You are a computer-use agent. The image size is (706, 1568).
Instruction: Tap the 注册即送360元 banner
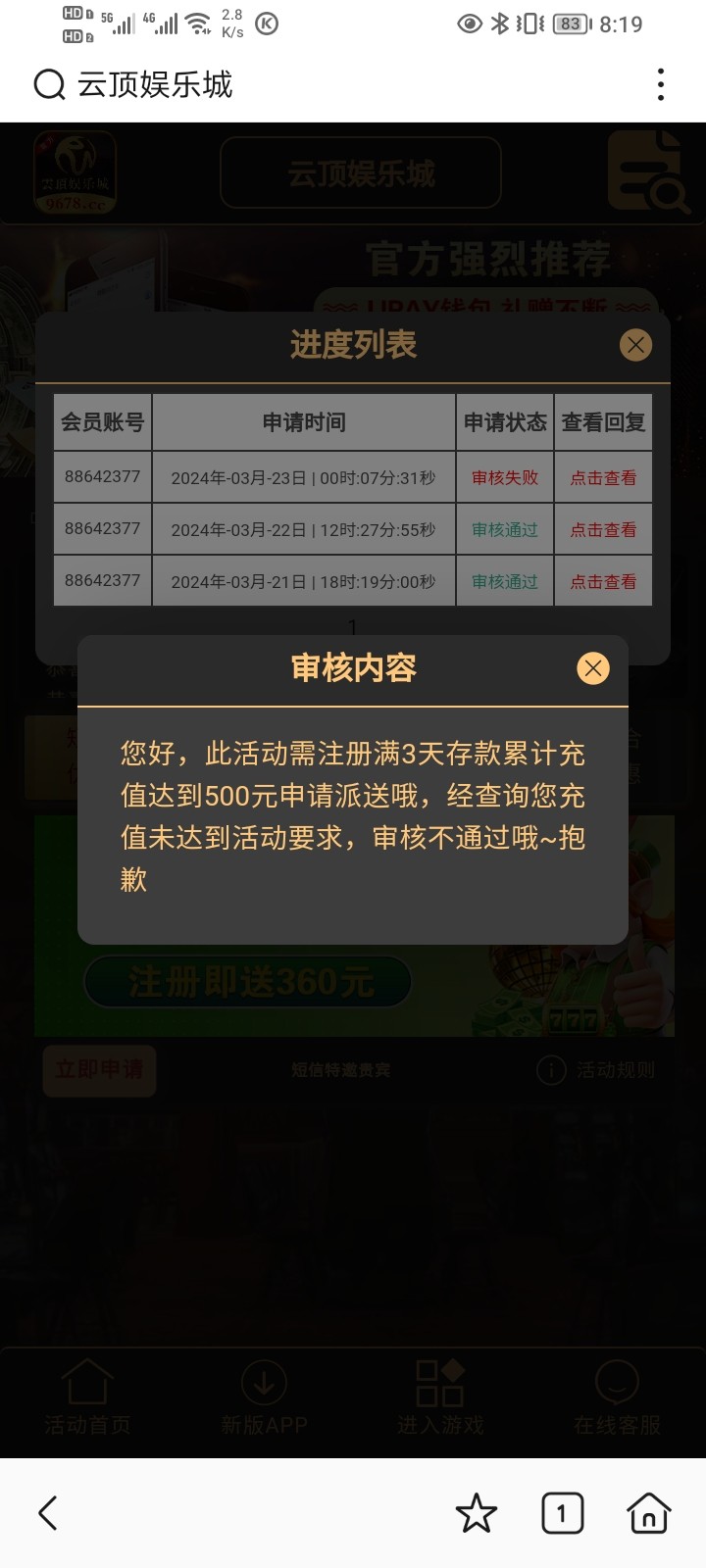tap(247, 980)
